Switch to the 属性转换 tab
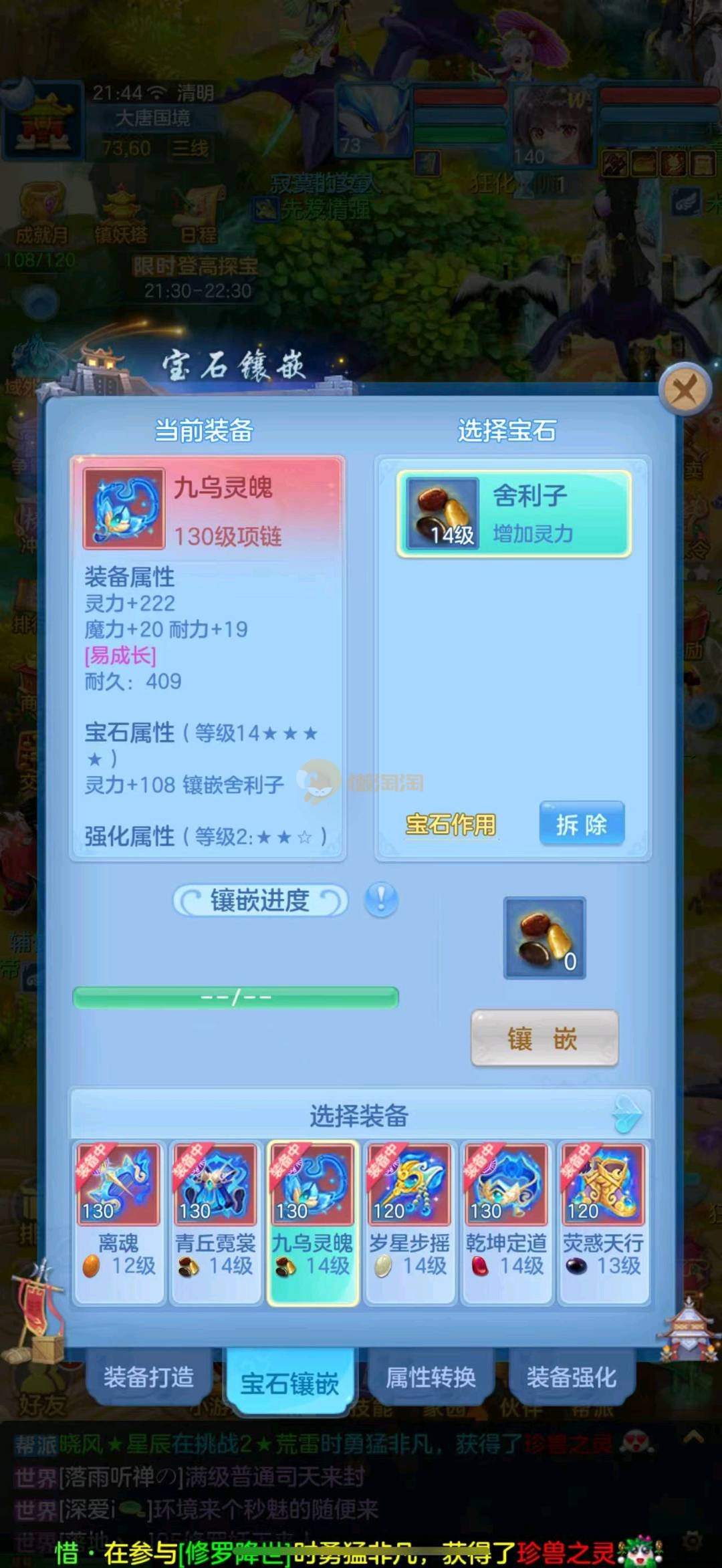 tap(431, 1377)
